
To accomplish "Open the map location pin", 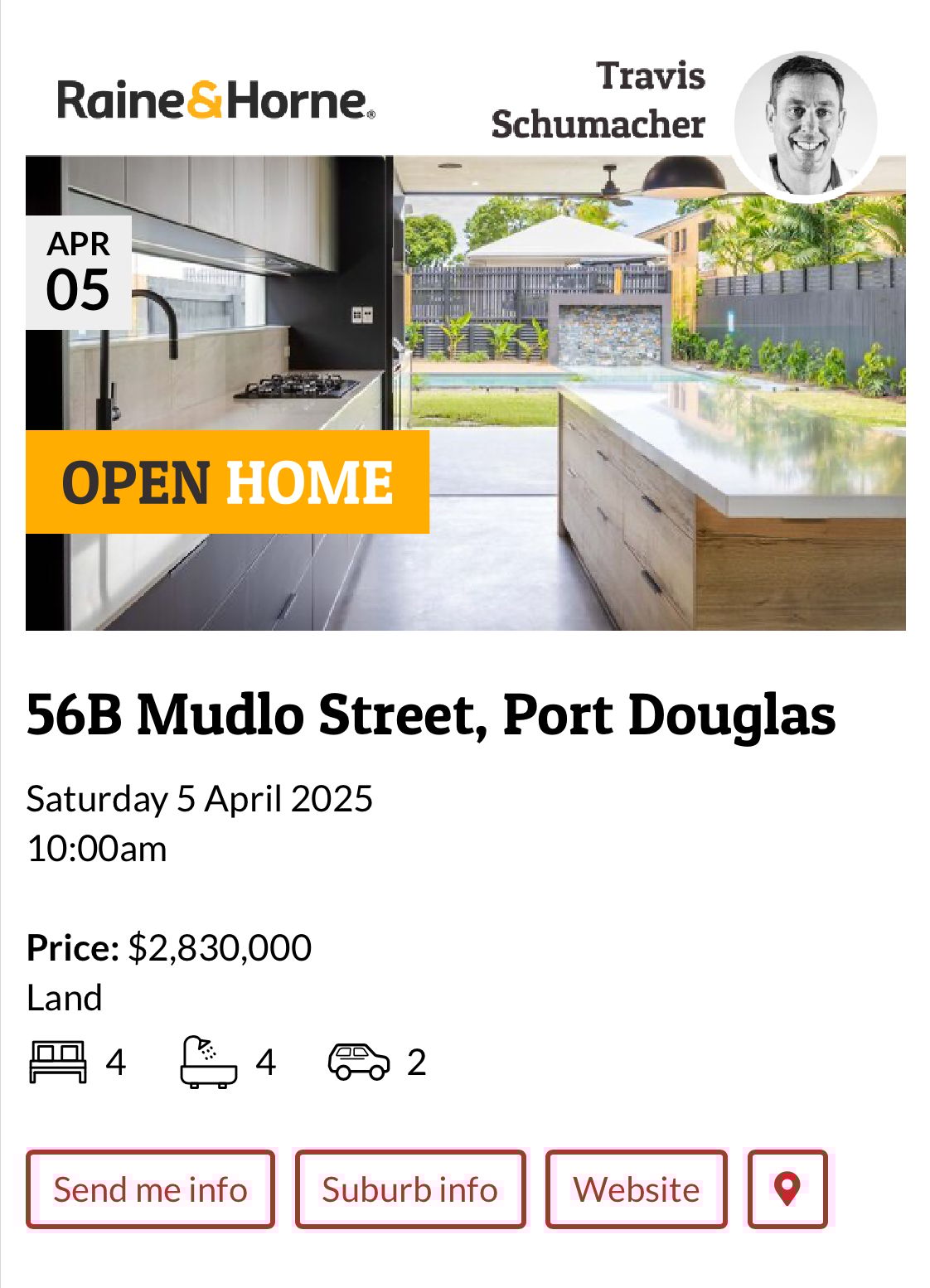I will [x=787, y=1189].
